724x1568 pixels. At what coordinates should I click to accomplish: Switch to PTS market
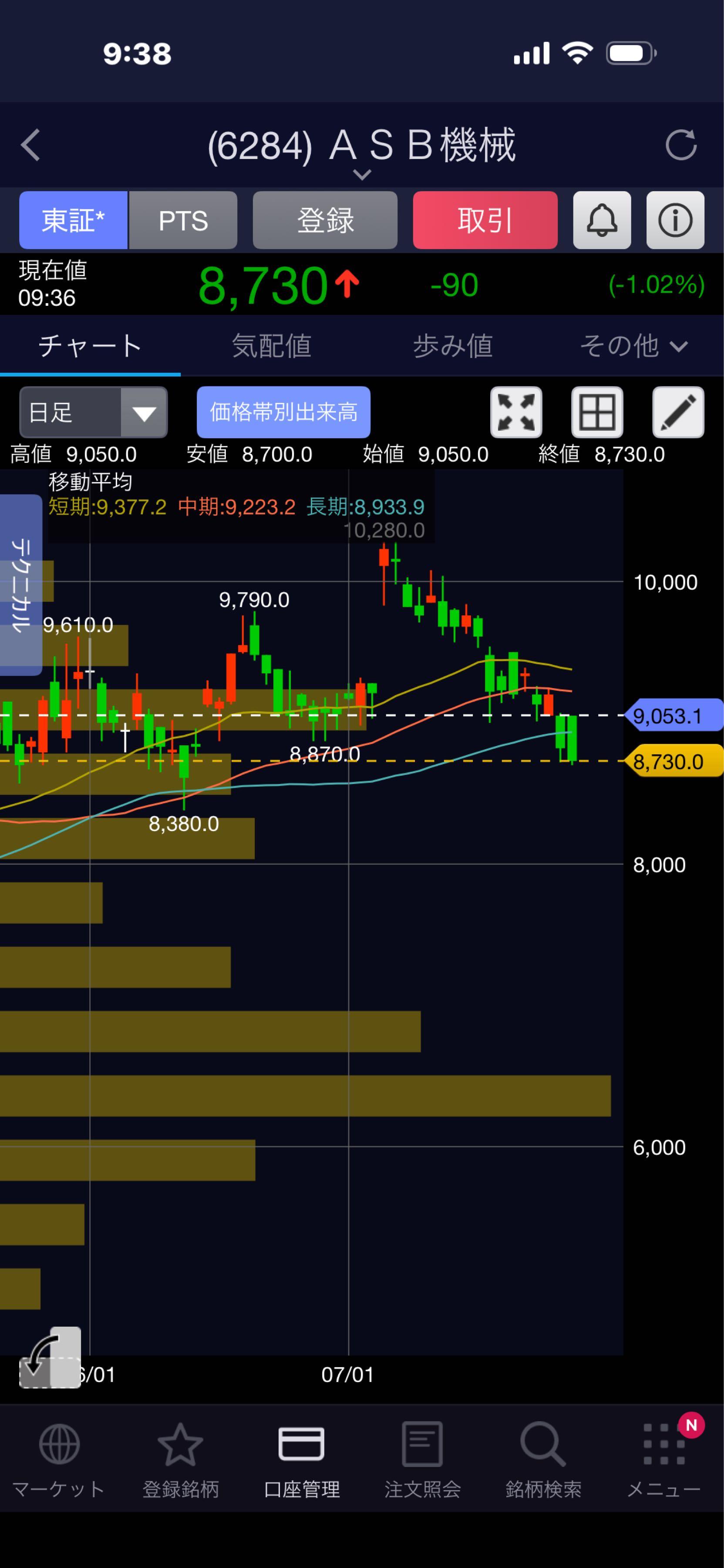click(183, 220)
